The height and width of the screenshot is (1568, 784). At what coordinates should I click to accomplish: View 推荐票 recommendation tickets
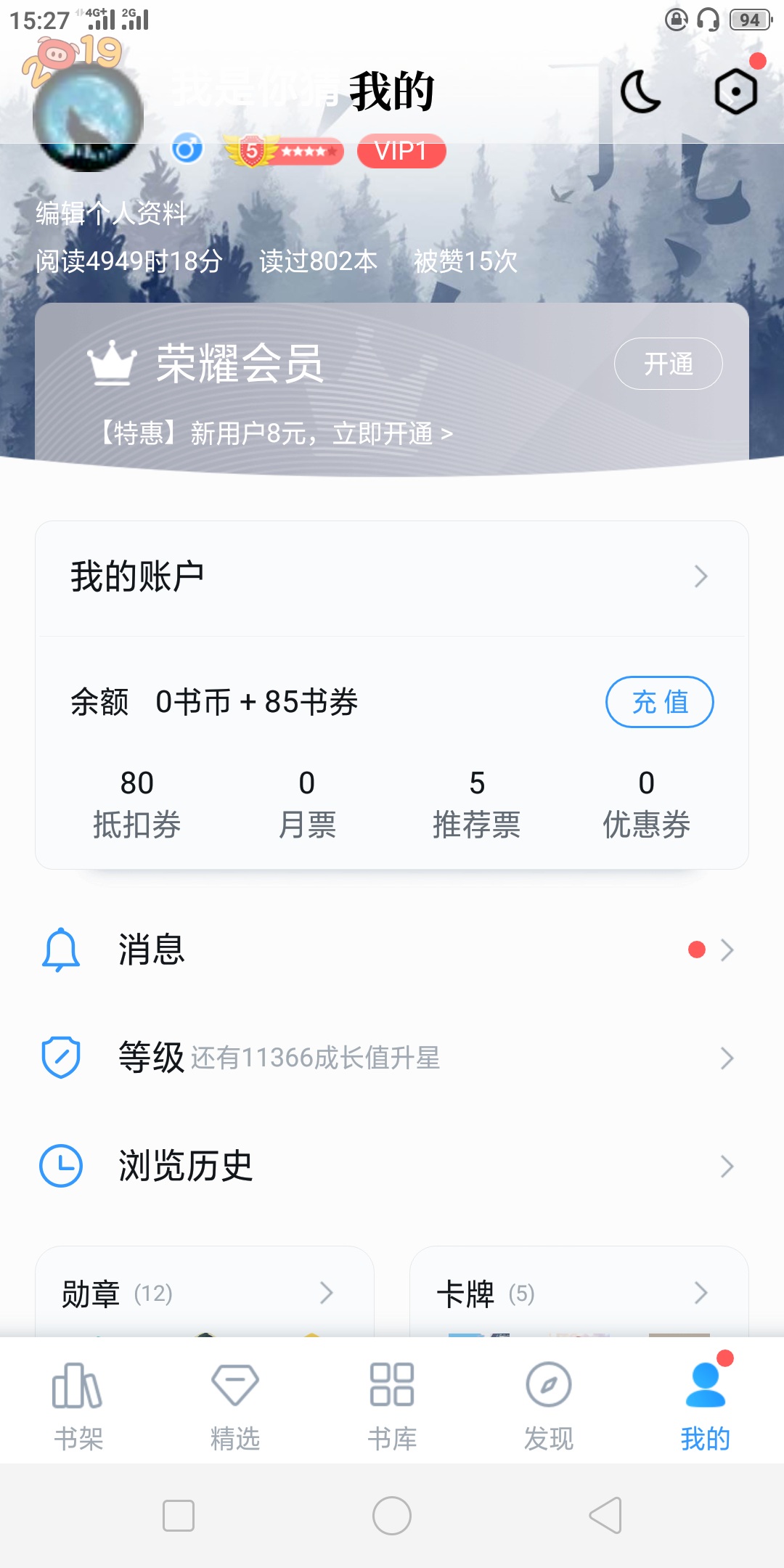point(476,804)
